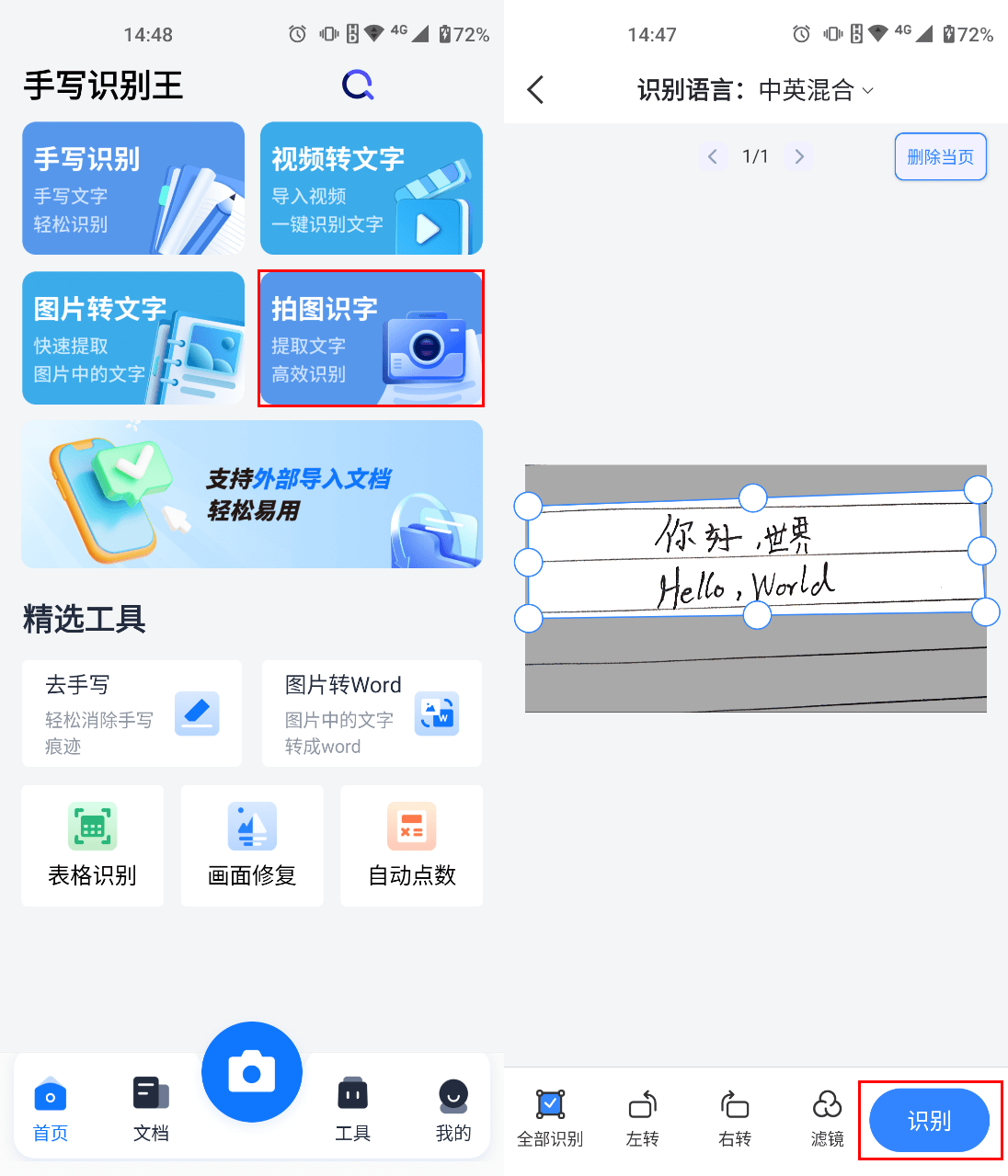Open the search icon next to 手写识别王
The image size is (1008, 1176).
tap(358, 86)
